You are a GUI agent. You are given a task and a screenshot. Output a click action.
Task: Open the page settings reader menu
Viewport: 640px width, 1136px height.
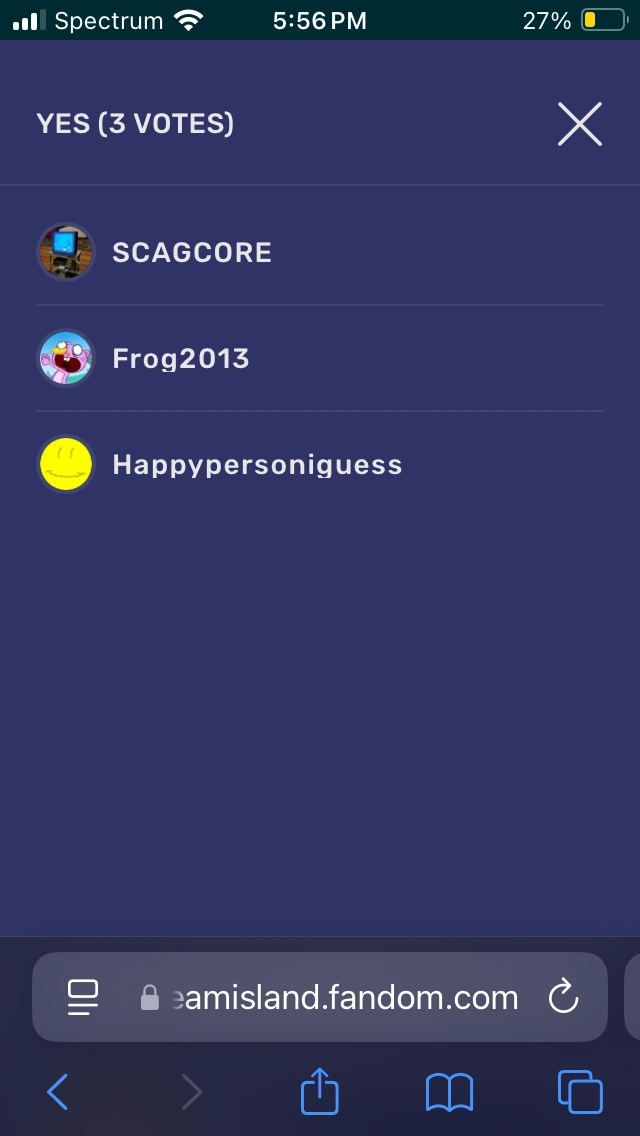point(82,997)
